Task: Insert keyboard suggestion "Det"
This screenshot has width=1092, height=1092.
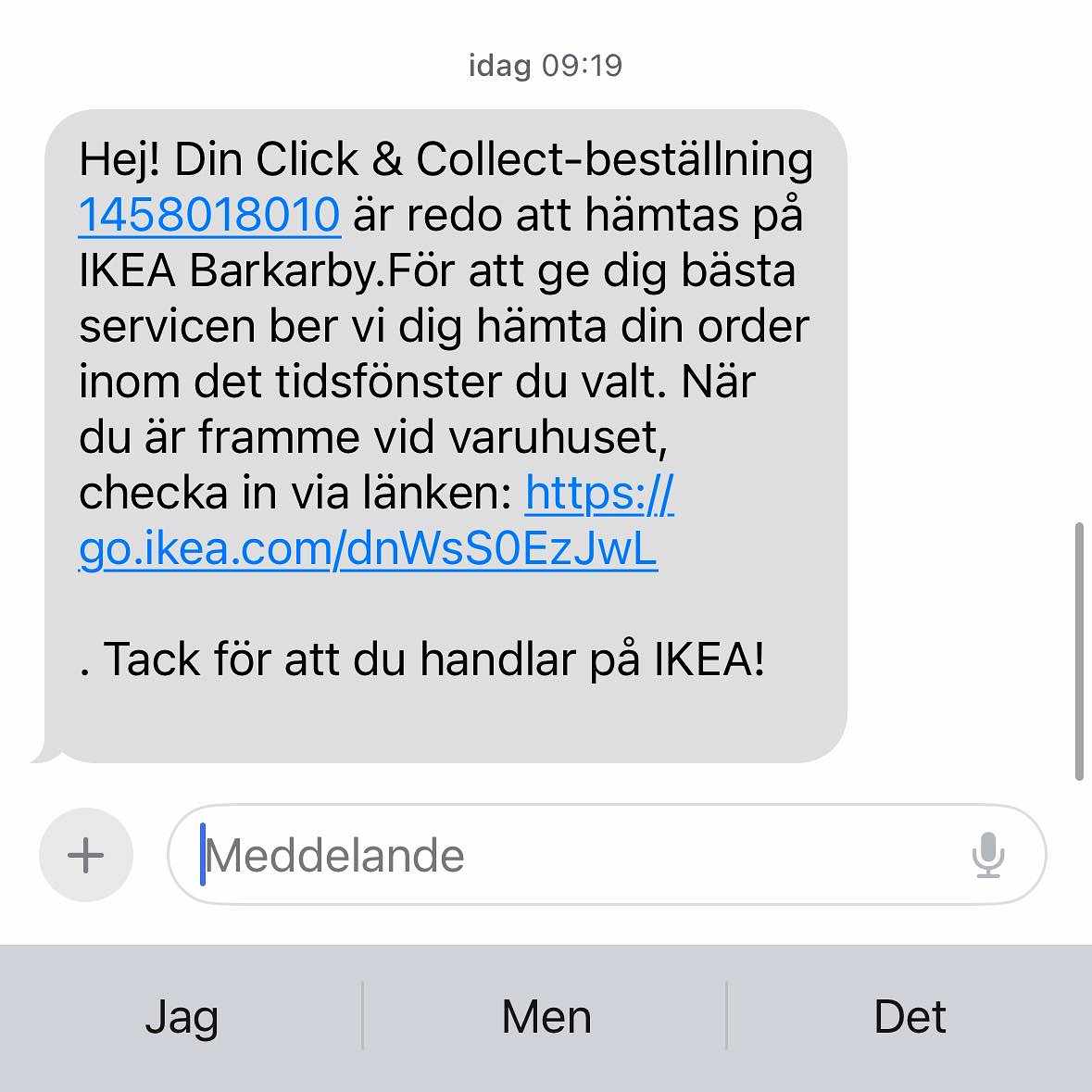Action: pyautogui.click(x=910, y=1016)
